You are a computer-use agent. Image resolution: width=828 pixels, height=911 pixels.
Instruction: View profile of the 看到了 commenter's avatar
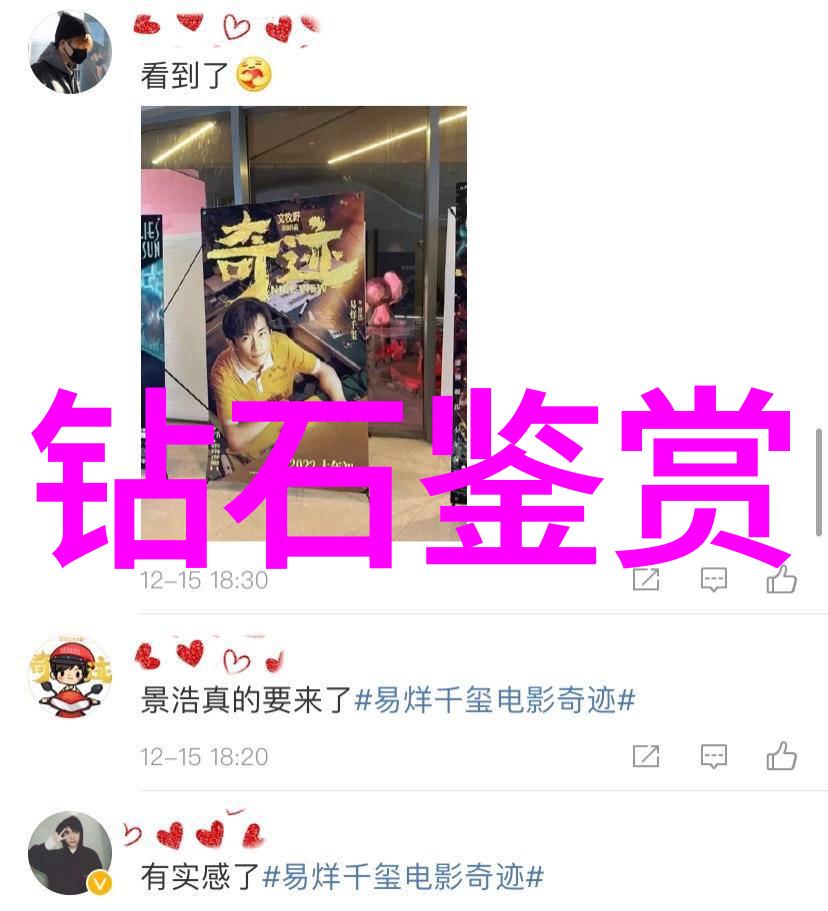pyautogui.click(x=69, y=51)
